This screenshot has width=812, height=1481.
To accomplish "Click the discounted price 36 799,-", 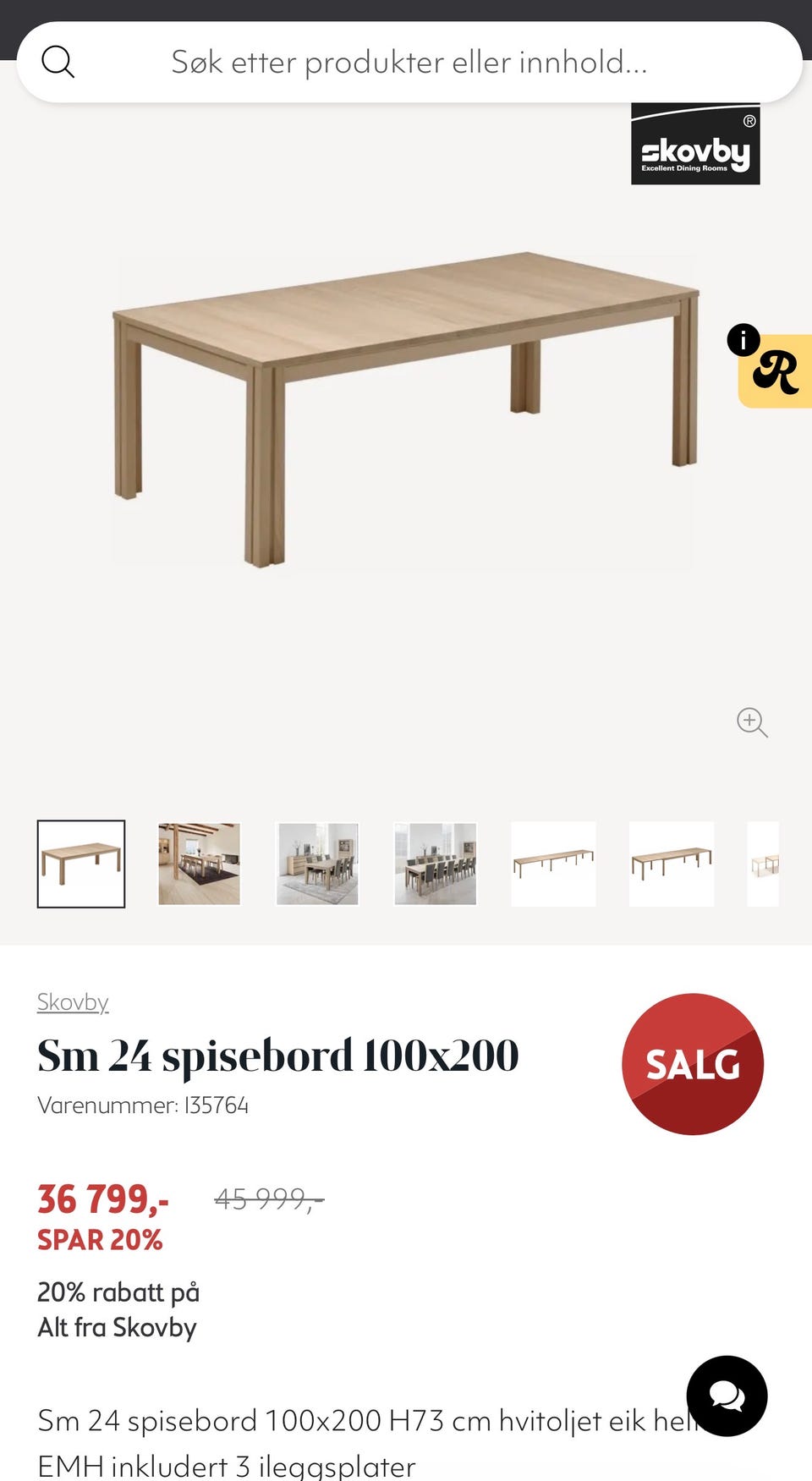I will (101, 1200).
